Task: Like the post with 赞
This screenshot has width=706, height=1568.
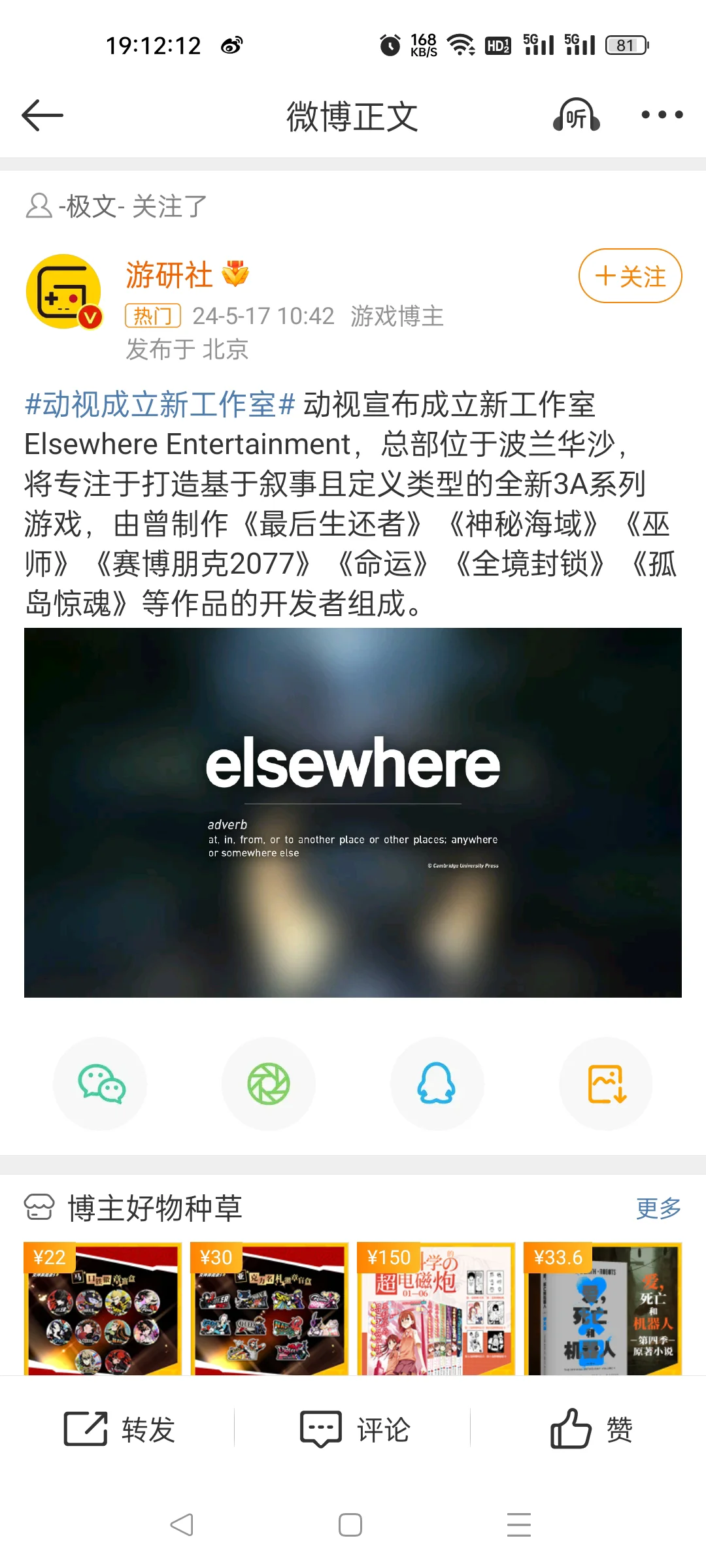Action: point(591,1429)
